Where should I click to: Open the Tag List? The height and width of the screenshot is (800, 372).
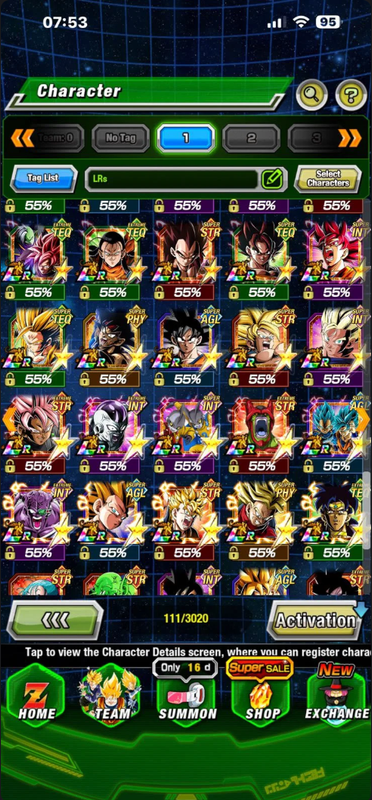pyautogui.click(x=44, y=179)
